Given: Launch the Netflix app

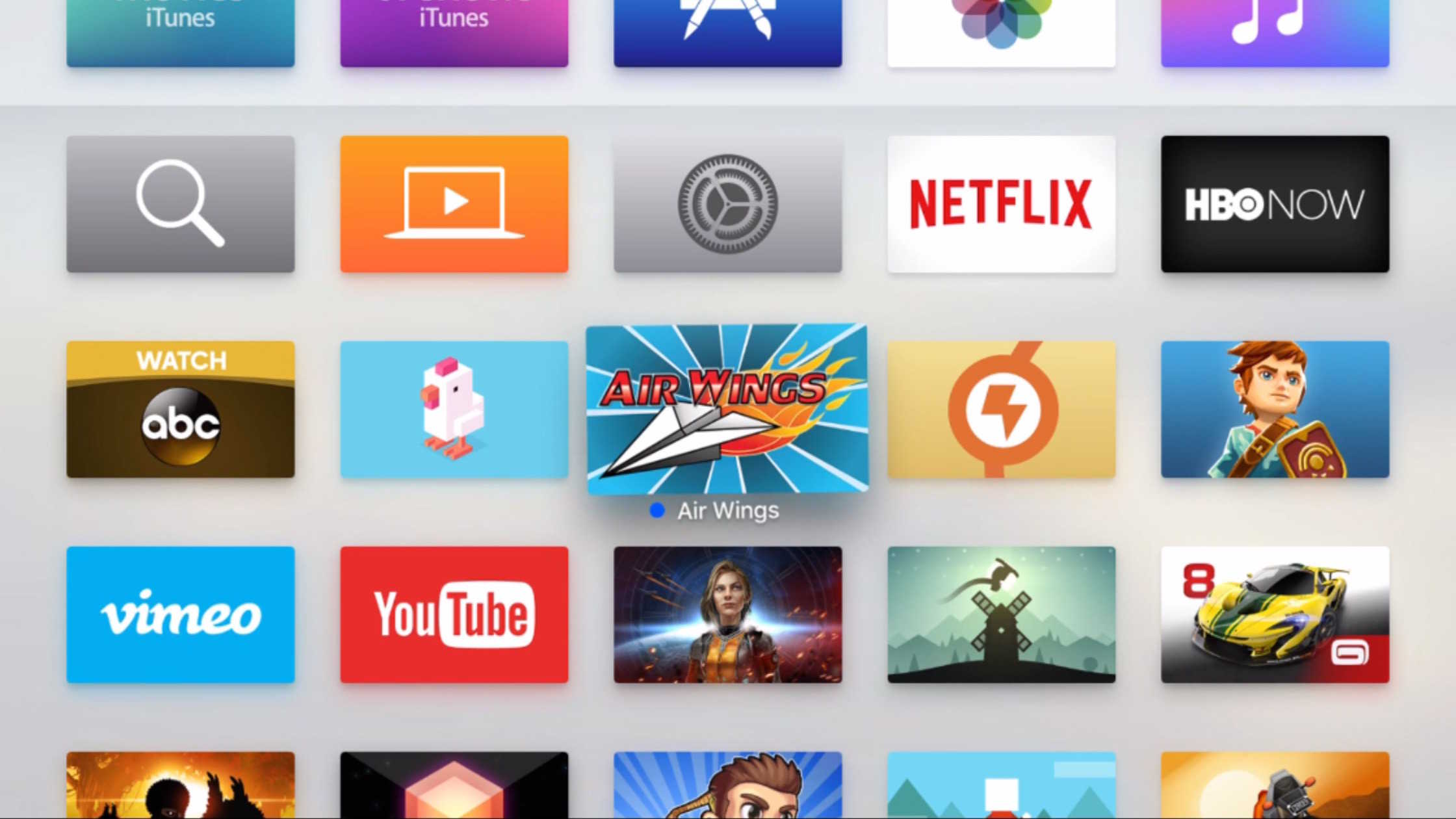Looking at the screenshot, I should coord(1001,204).
